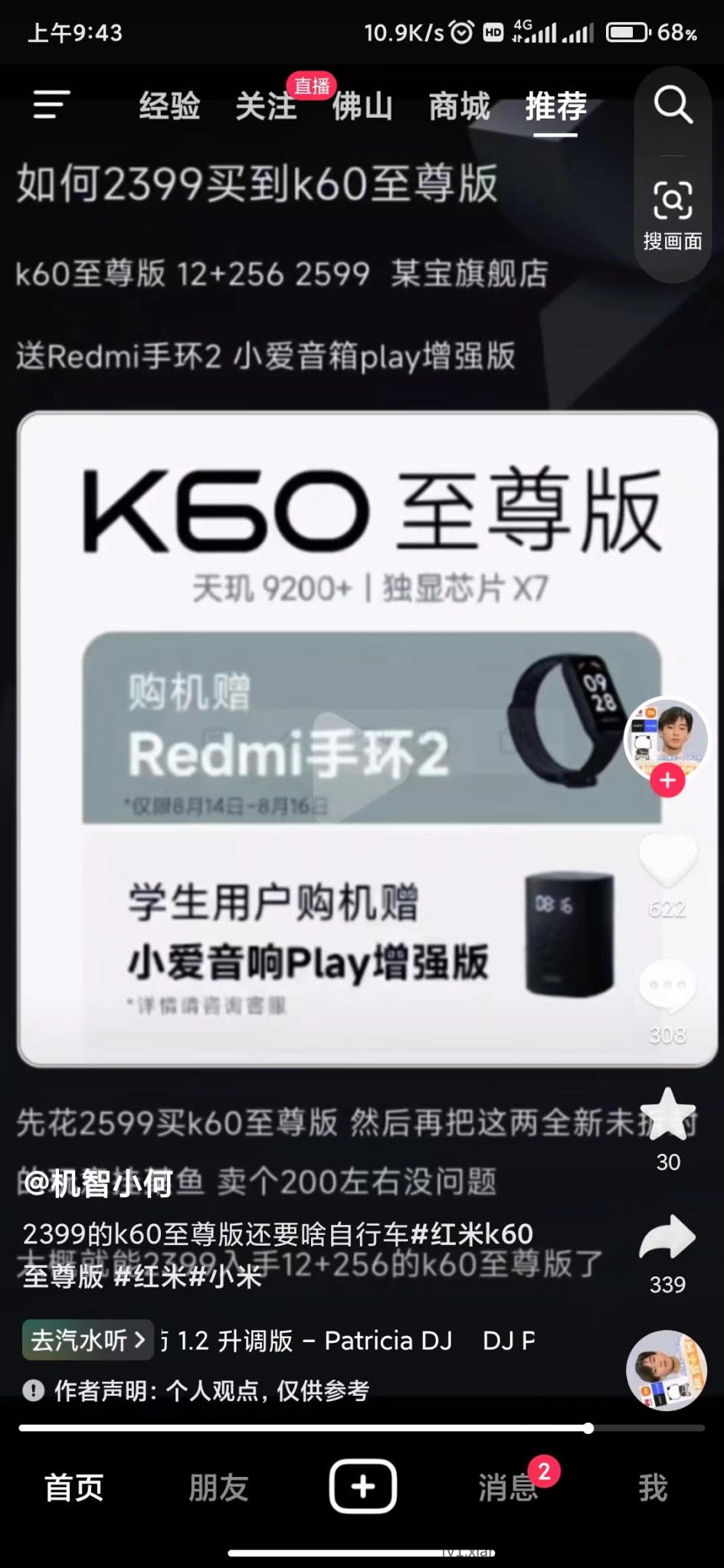
Task: Share the video using the arrow icon
Action: [667, 1237]
